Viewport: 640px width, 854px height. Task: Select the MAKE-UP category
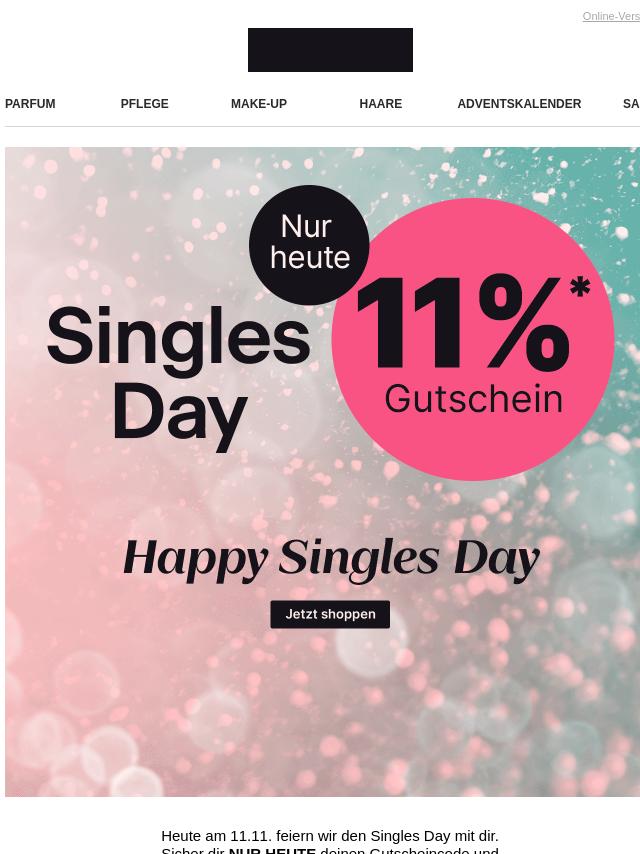click(x=258, y=104)
